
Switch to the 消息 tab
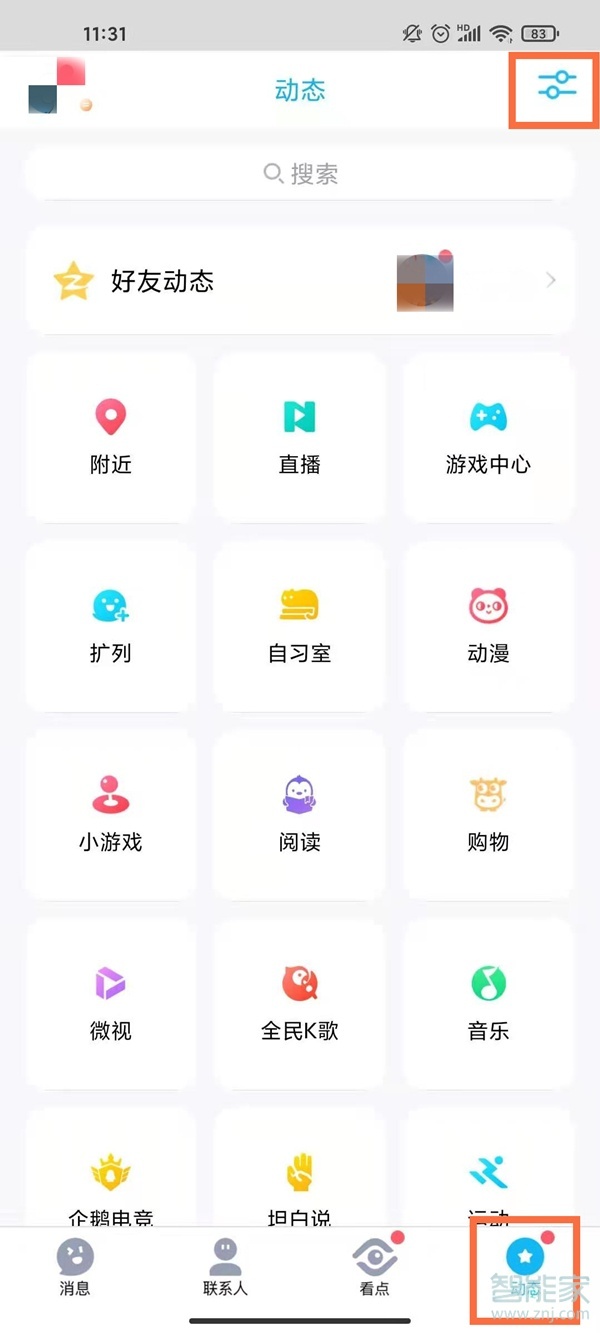[x=75, y=1267]
